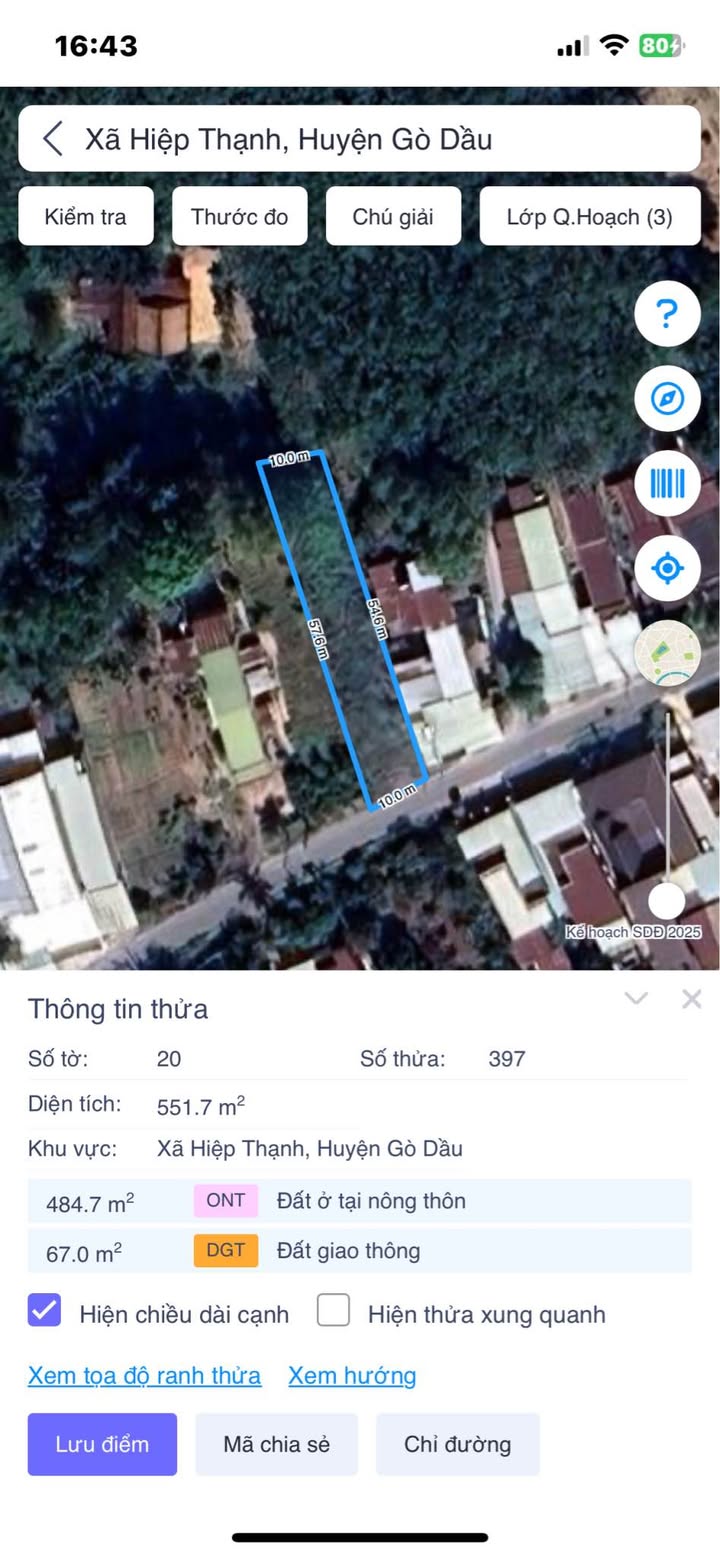The image size is (720, 1557).
Task: Close the Thông tin thửa panel
Action: [x=691, y=999]
